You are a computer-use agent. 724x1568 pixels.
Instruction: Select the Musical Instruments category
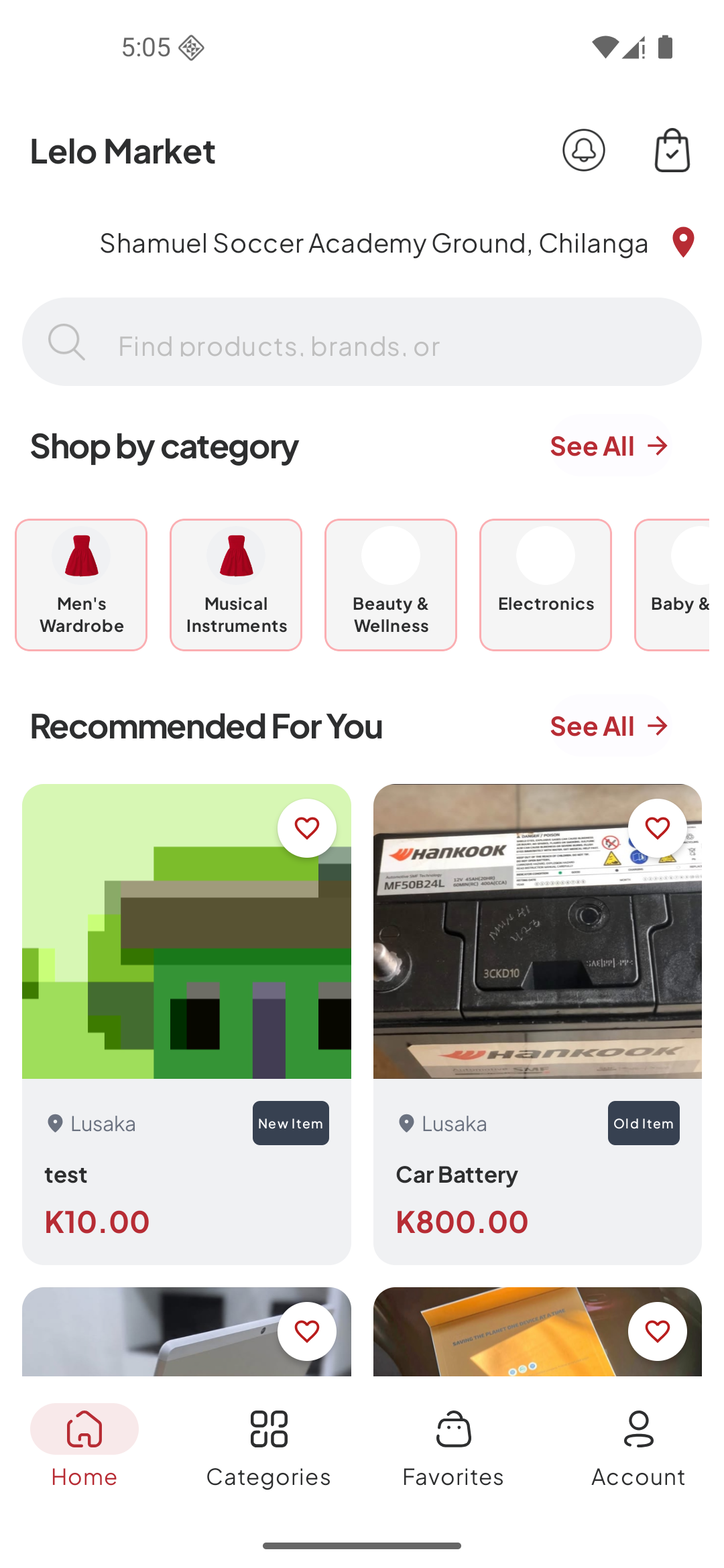point(236,584)
